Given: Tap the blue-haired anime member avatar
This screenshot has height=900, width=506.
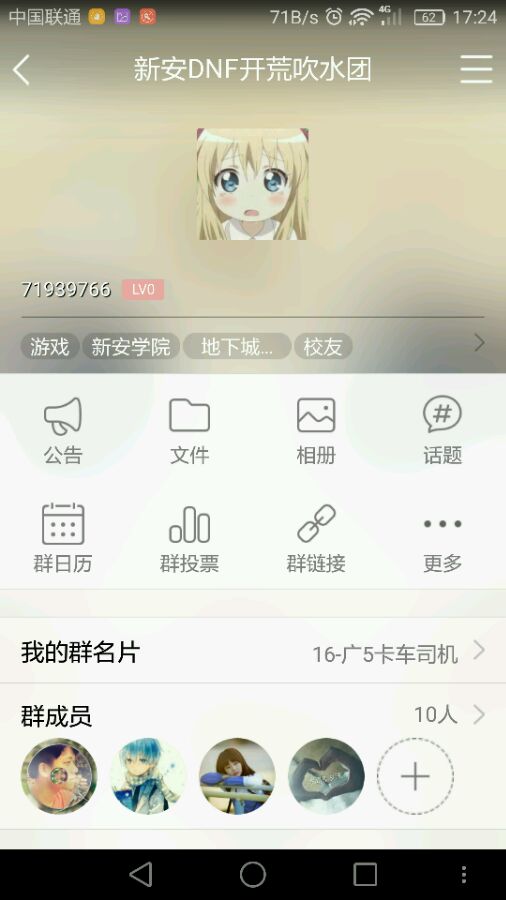Looking at the screenshot, I should click(x=148, y=776).
